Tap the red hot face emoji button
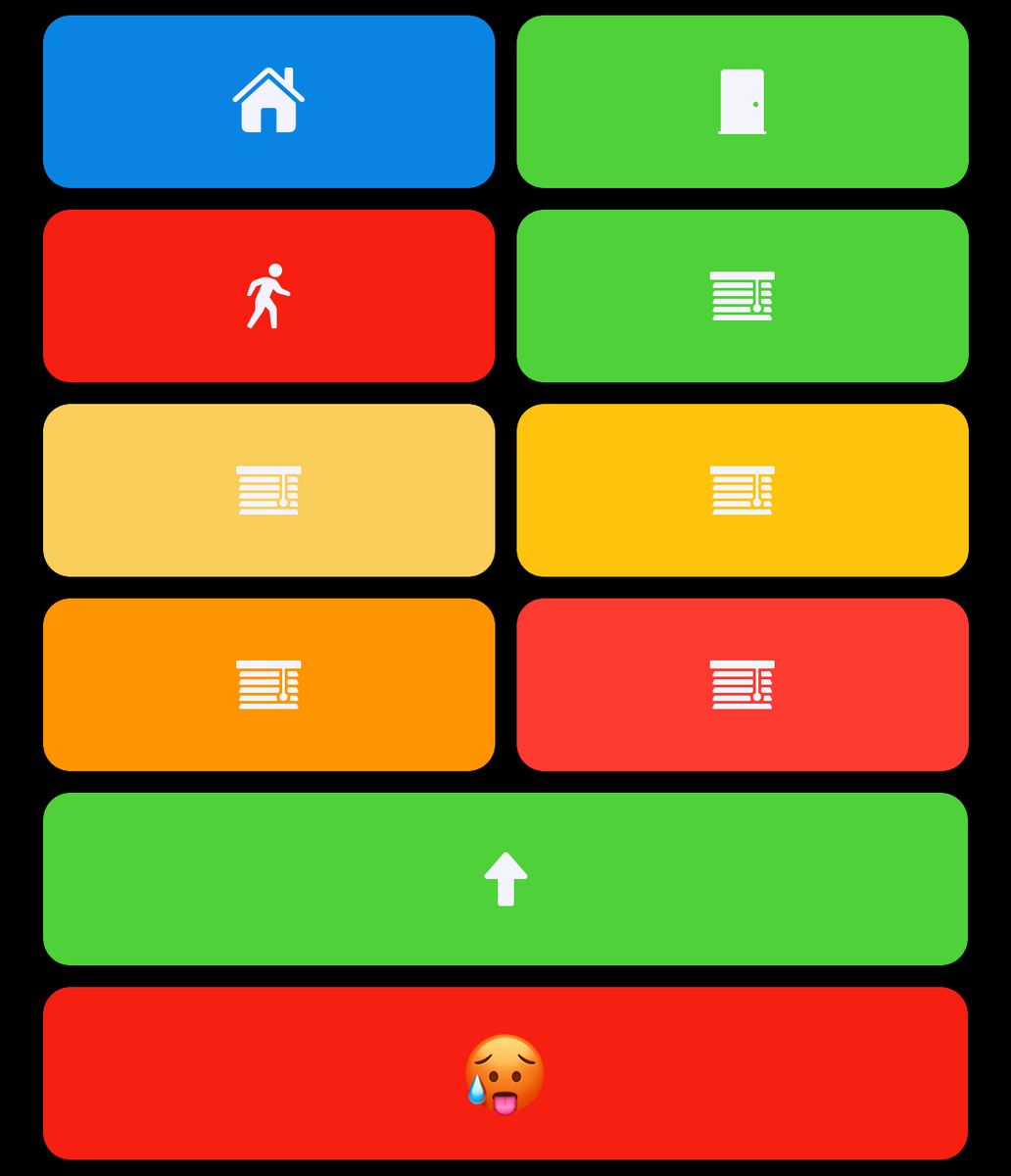This screenshot has height=1176, width=1011. tap(505, 1073)
